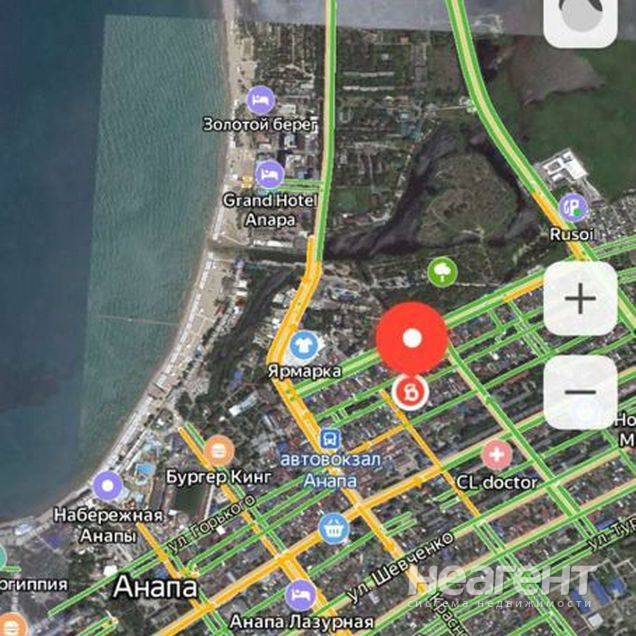Zoom out of the map
This screenshot has height=636, width=636.
[x=580, y=391]
